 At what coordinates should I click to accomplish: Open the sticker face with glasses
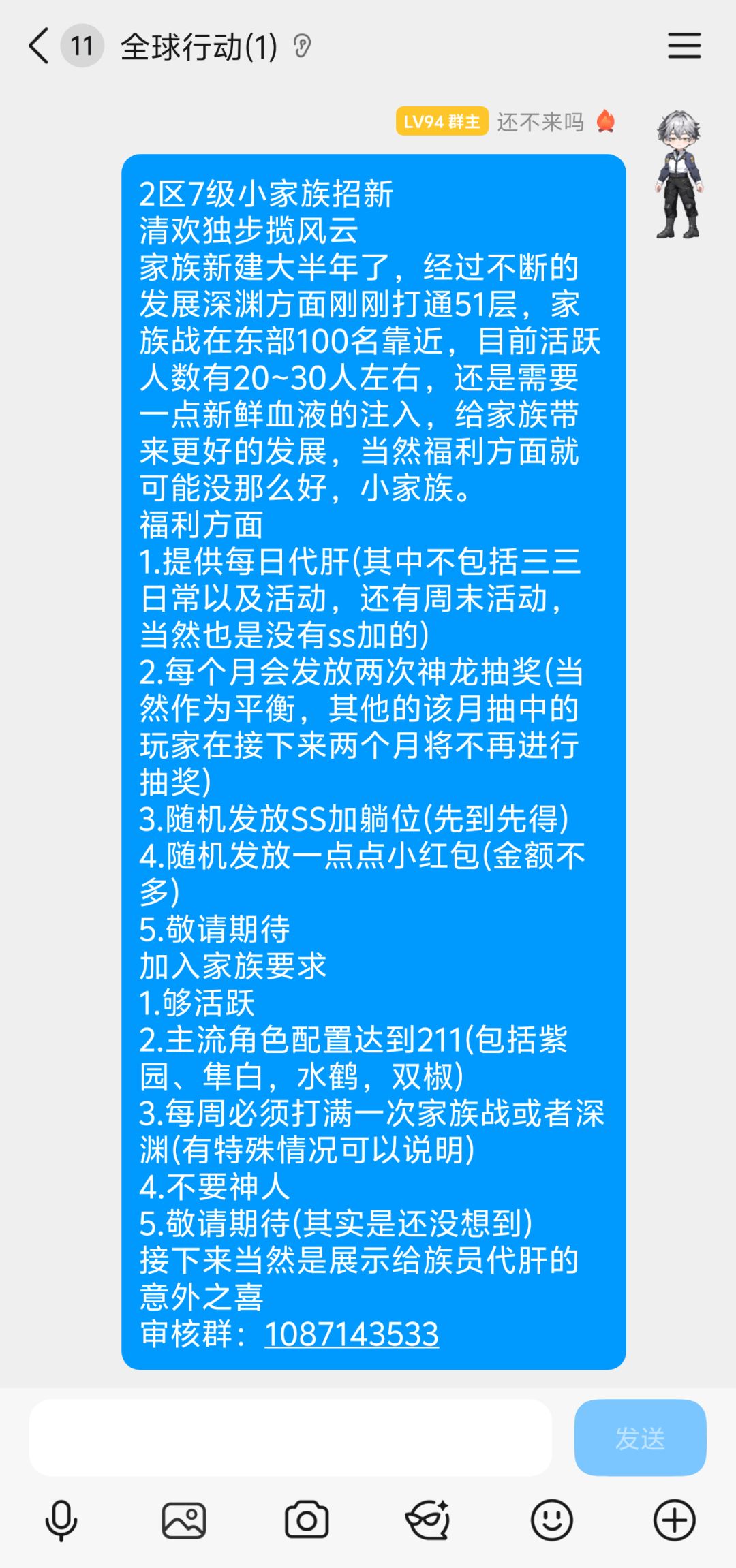point(428,1520)
